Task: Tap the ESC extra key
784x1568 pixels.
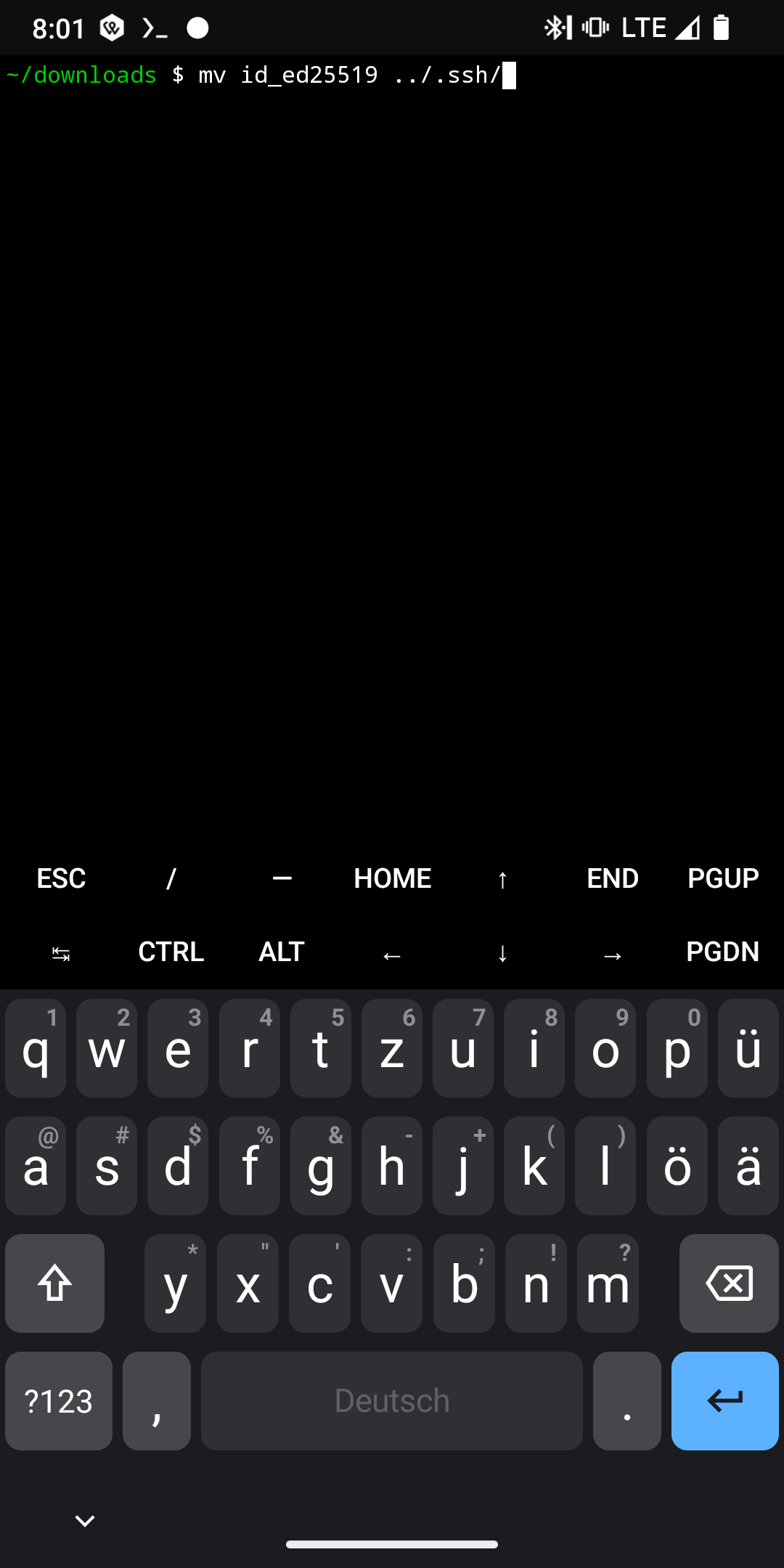Action: pos(61,878)
